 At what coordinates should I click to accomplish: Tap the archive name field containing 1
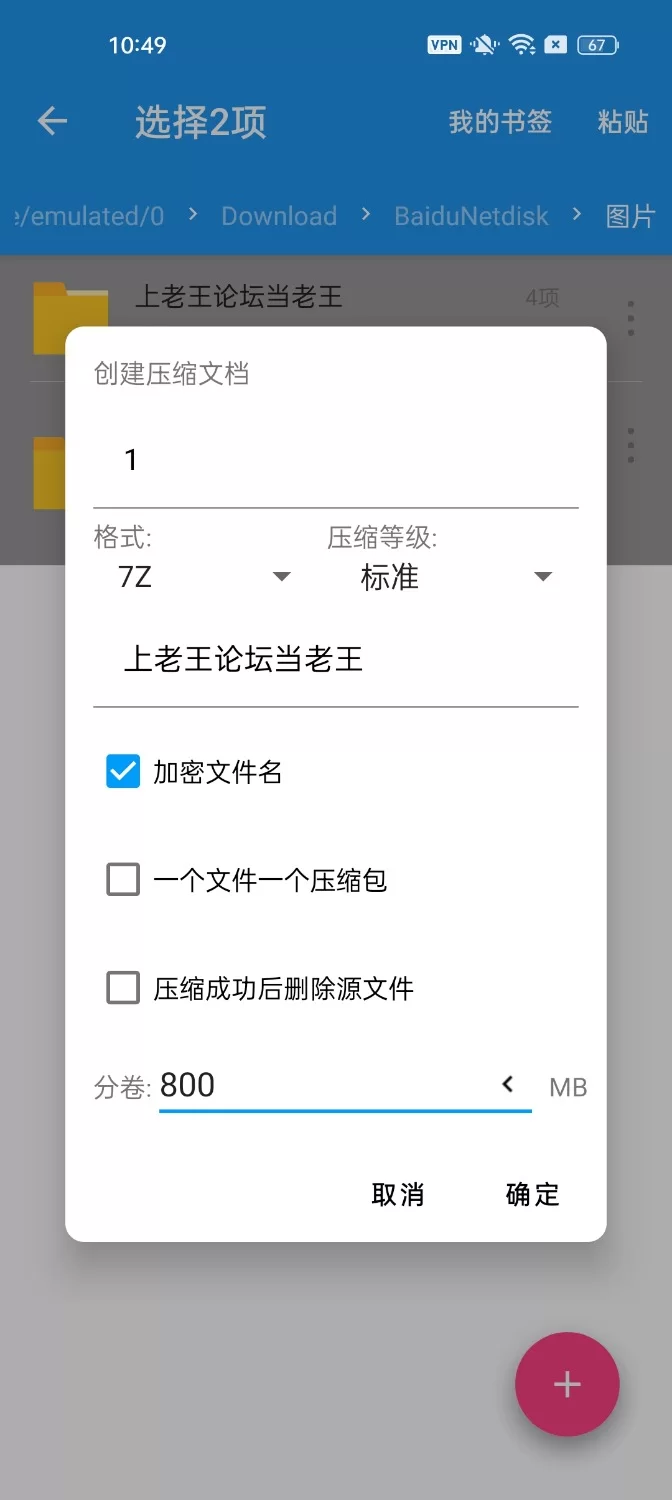(336, 461)
